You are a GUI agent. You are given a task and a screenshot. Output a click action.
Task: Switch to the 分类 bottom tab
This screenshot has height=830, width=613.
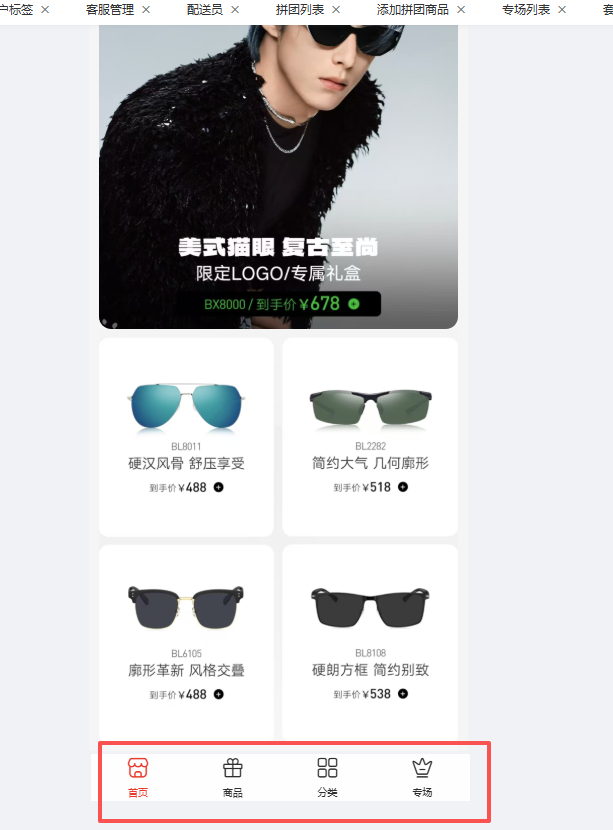pos(327,777)
